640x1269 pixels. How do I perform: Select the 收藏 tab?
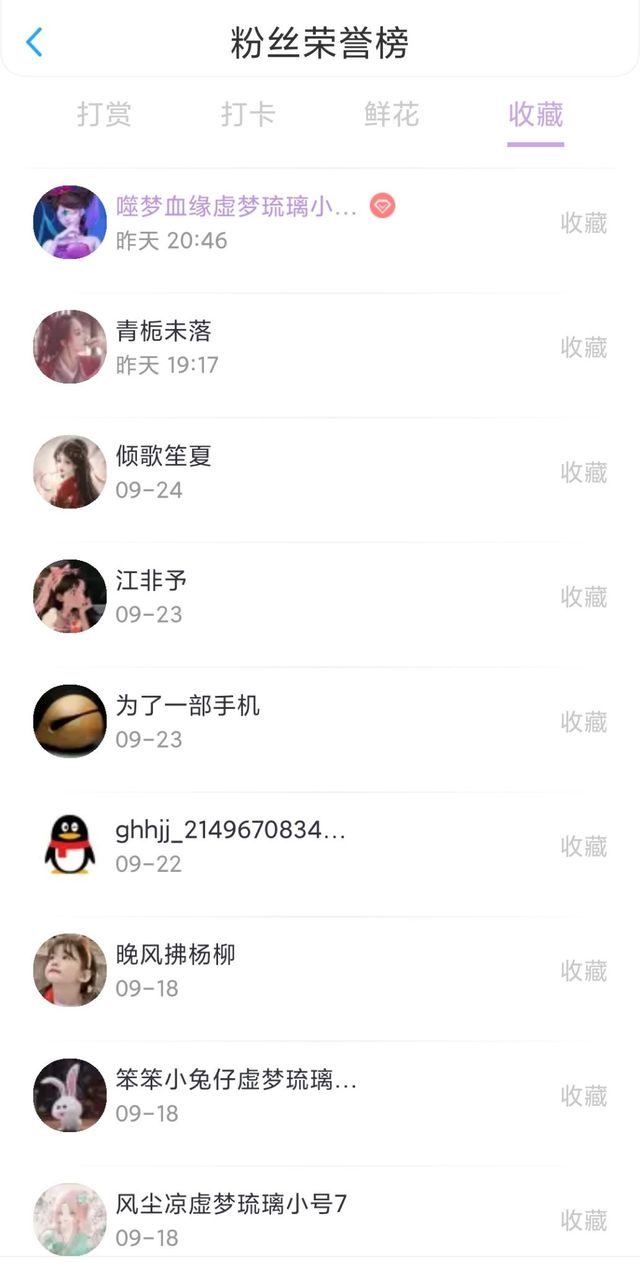(536, 115)
